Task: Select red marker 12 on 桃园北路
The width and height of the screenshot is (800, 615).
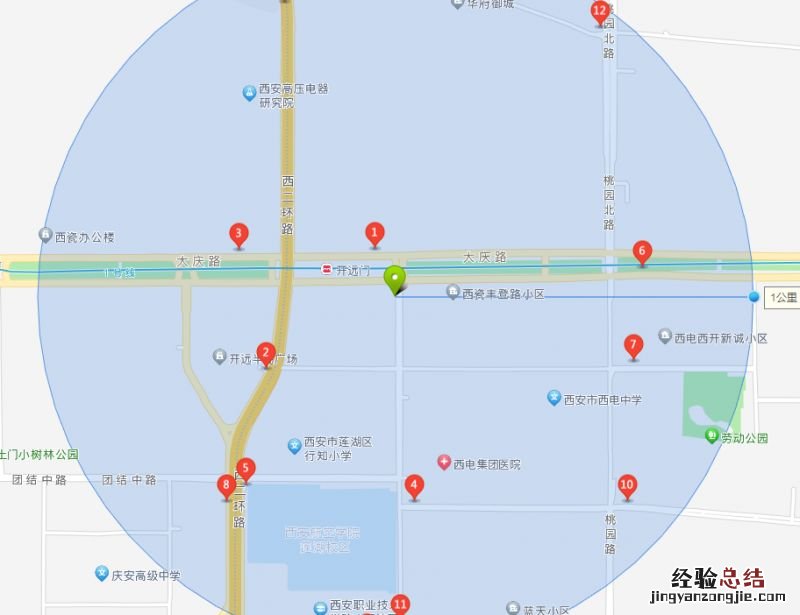Action: pyautogui.click(x=599, y=13)
